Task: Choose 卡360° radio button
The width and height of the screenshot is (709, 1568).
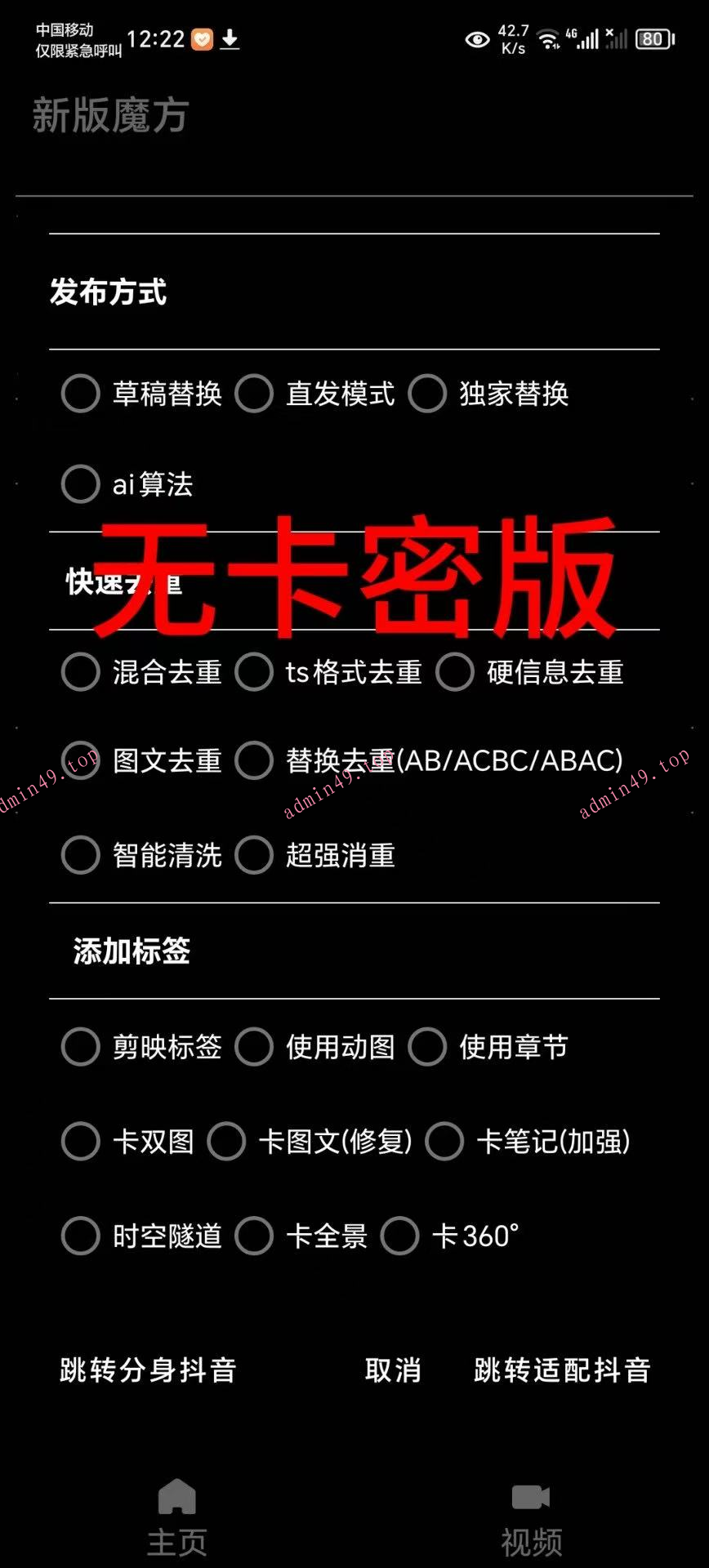Action: (400, 1236)
